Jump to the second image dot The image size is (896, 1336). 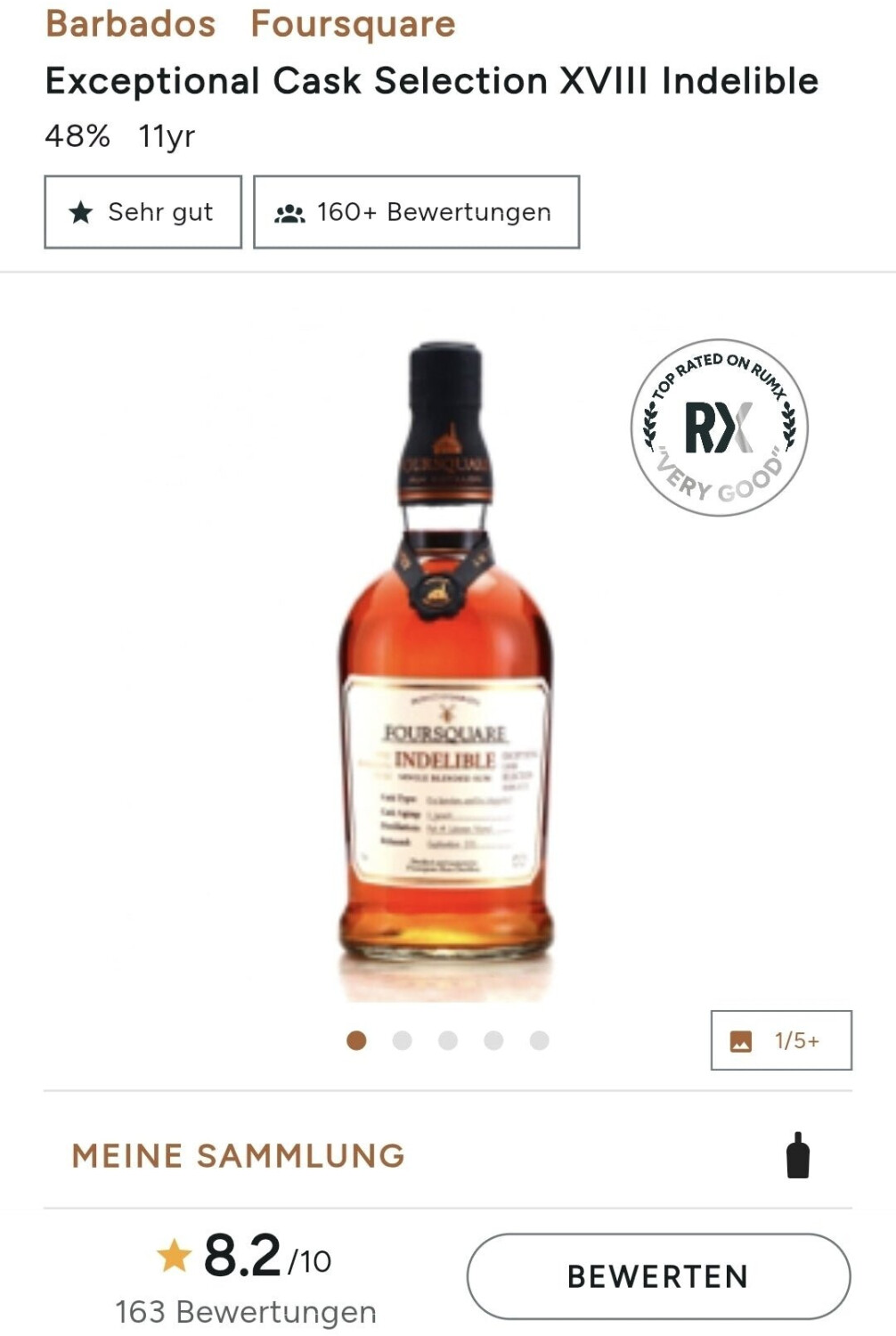[x=402, y=1040]
